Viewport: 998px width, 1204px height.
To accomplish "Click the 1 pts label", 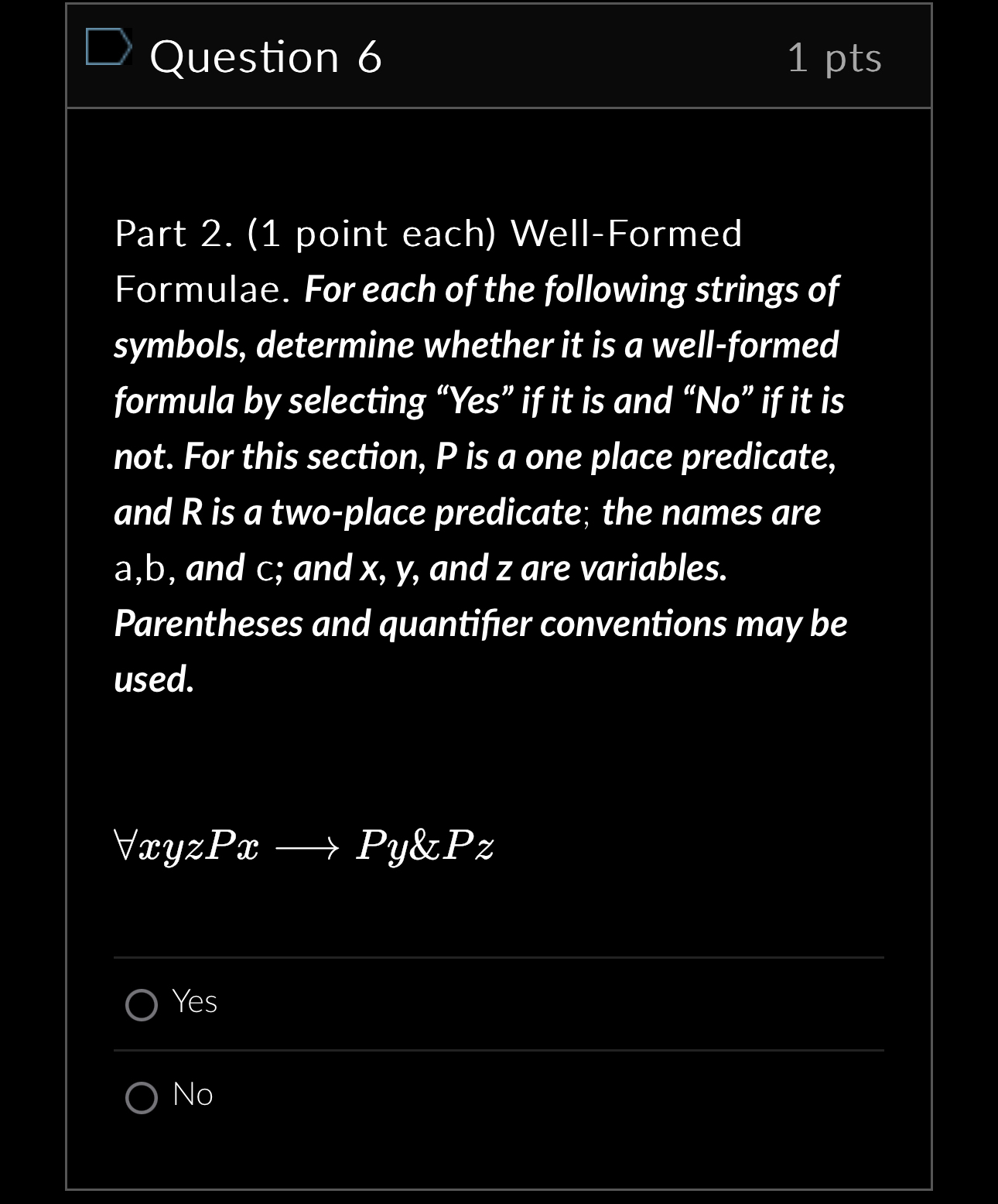I will point(834,58).
